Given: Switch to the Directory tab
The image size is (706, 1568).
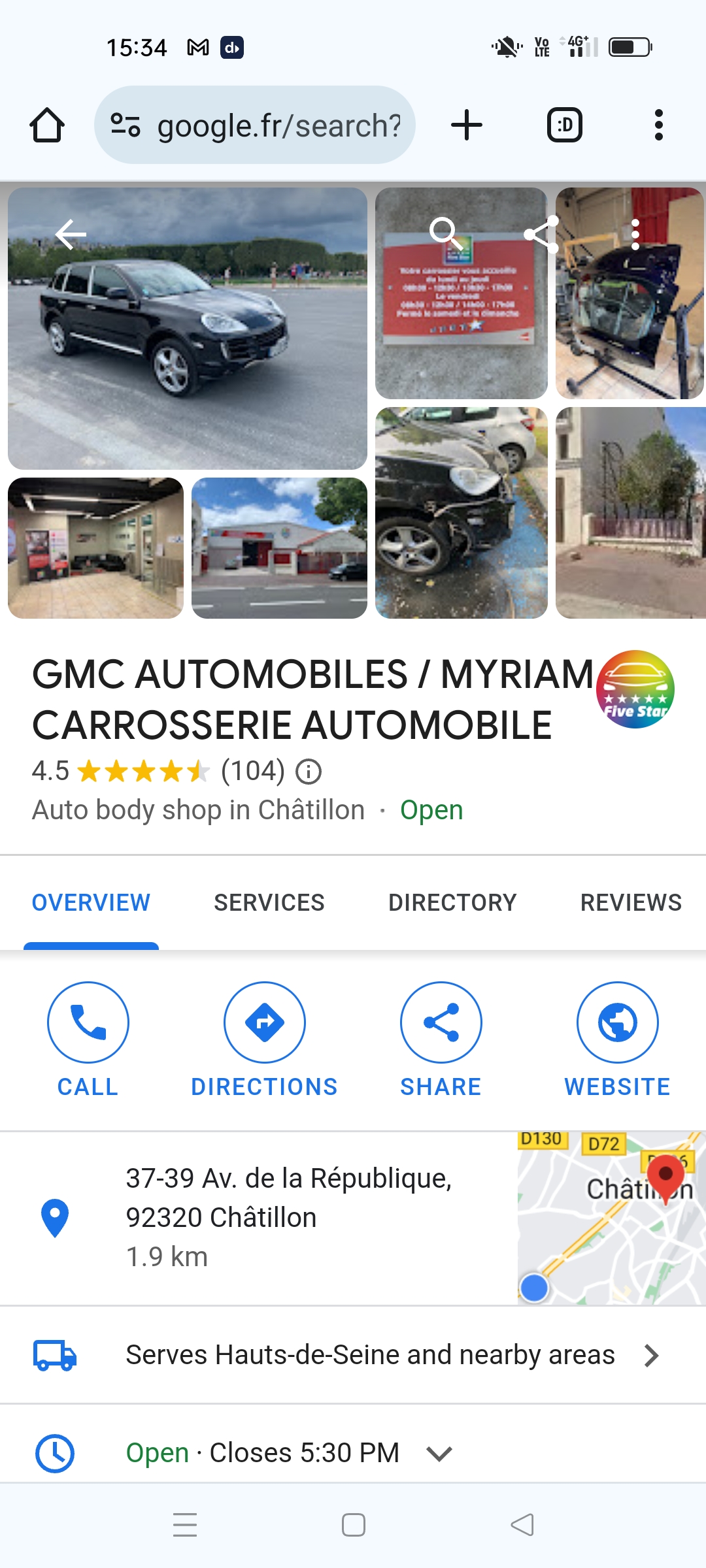Looking at the screenshot, I should pyautogui.click(x=452, y=902).
